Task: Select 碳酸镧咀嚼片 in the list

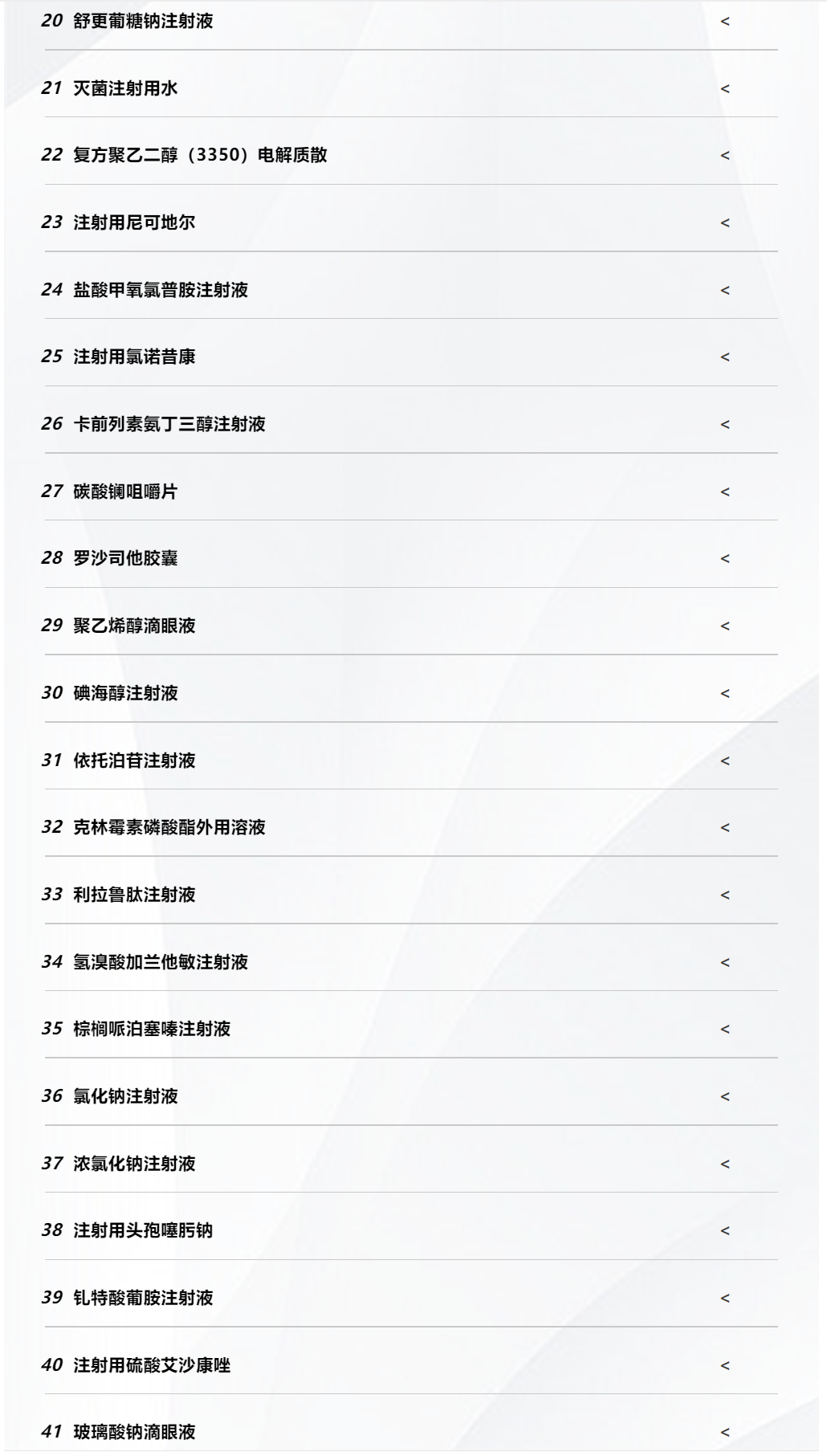Action: (x=411, y=491)
